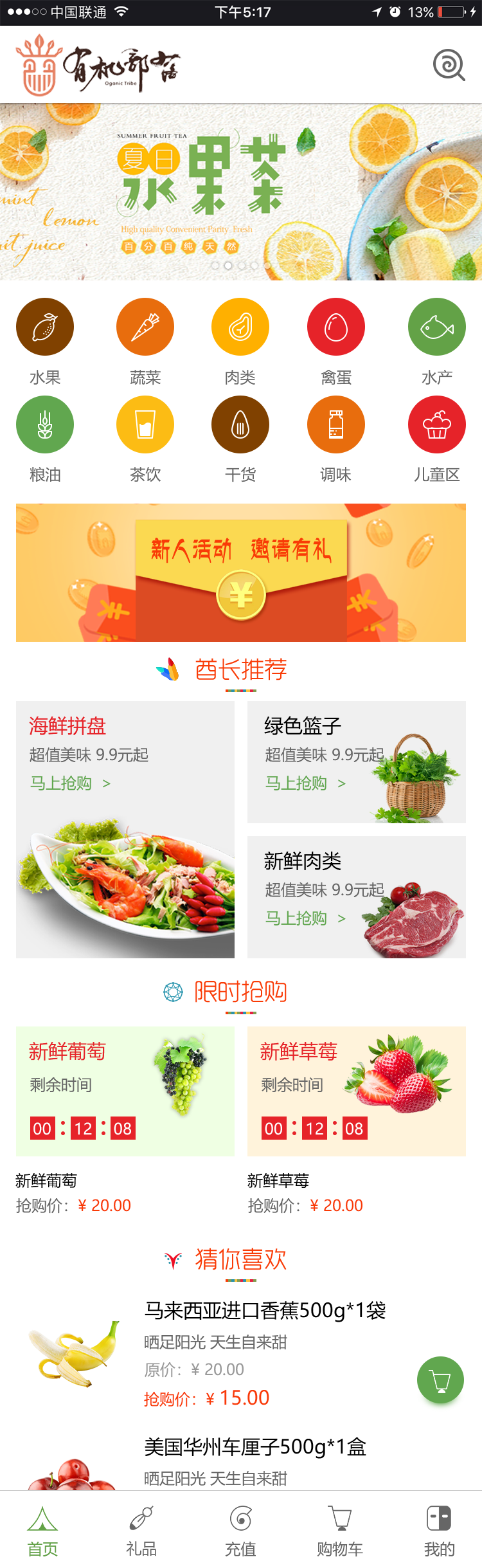Switch to the 礼品 tab

point(141,1531)
